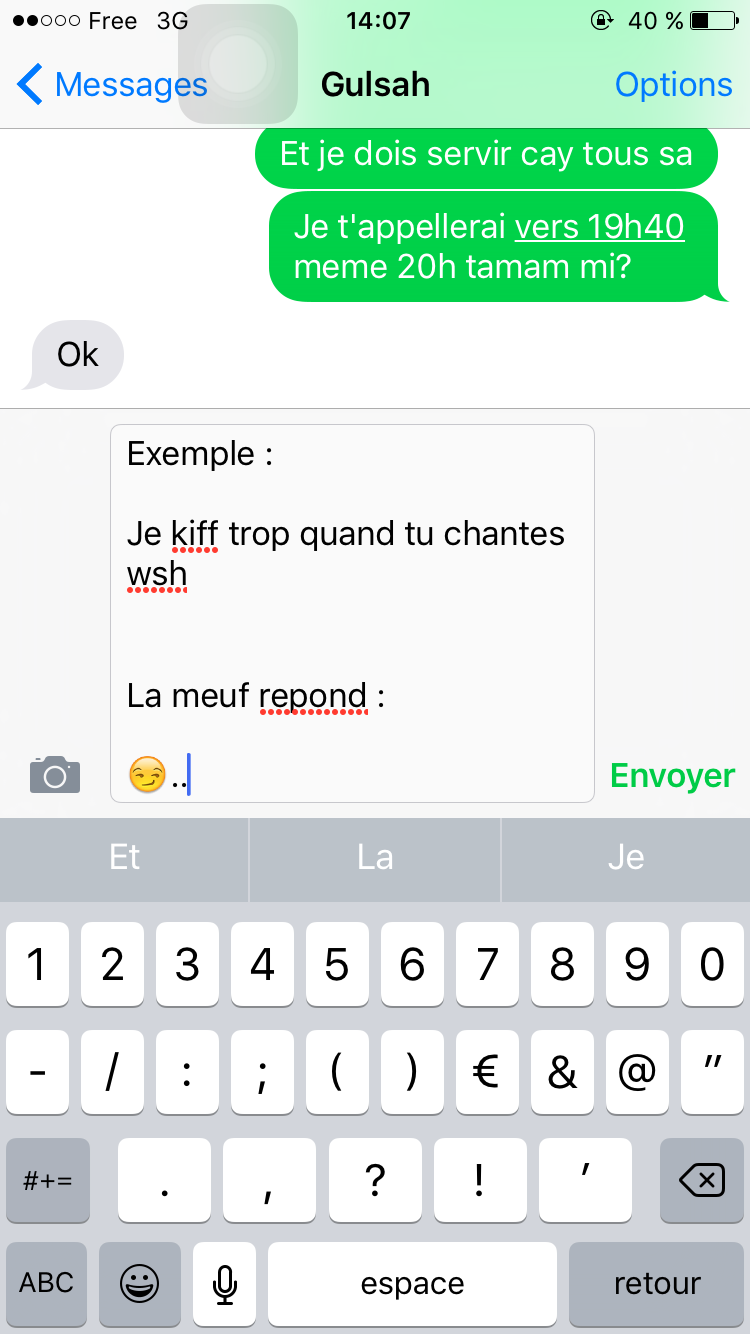This screenshot has height=1334, width=750.
Task: Pick the suggestion "Je"
Action: pyautogui.click(x=626, y=858)
